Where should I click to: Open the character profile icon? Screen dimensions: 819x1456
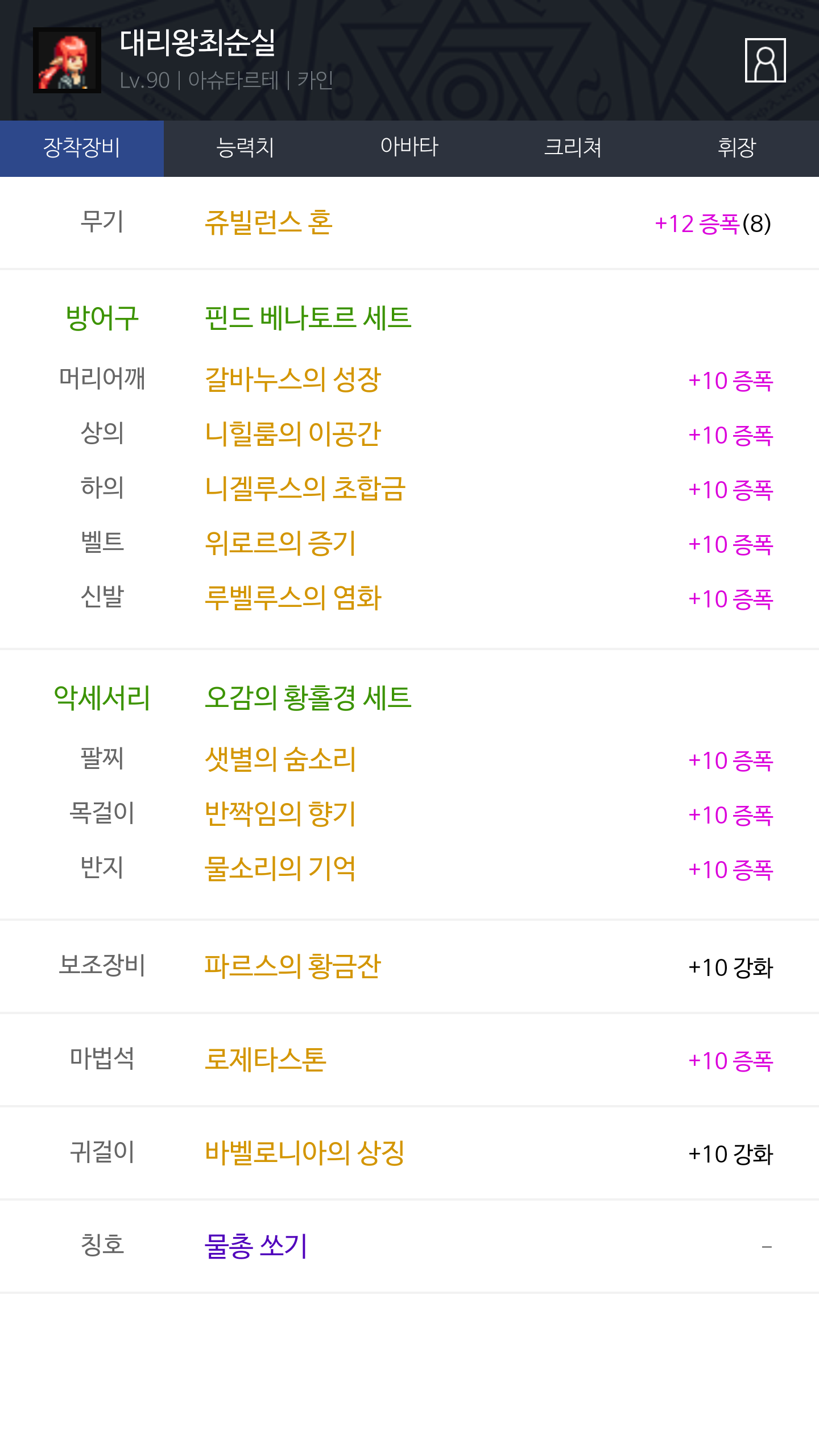tap(765, 60)
